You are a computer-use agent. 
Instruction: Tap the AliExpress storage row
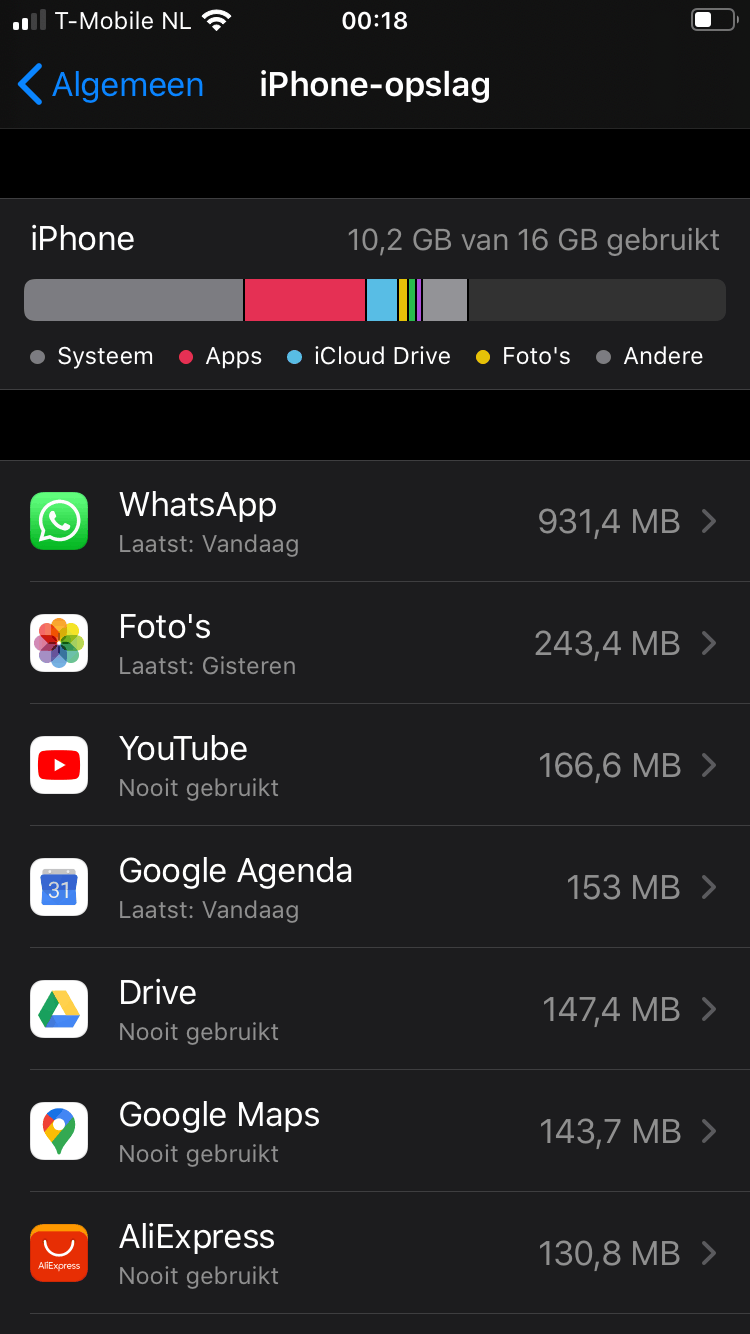coord(375,1254)
